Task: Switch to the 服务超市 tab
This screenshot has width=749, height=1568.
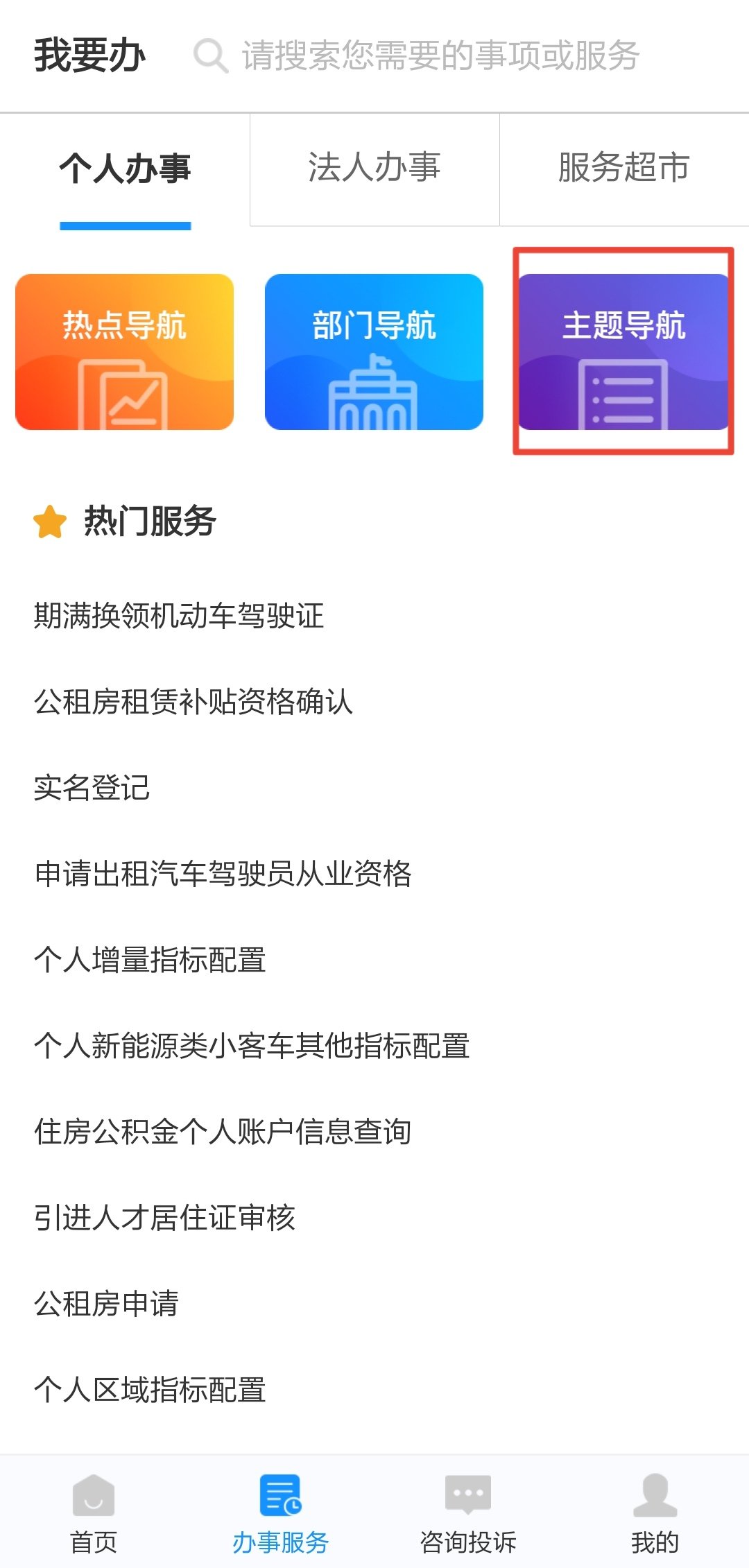Action: point(623,169)
